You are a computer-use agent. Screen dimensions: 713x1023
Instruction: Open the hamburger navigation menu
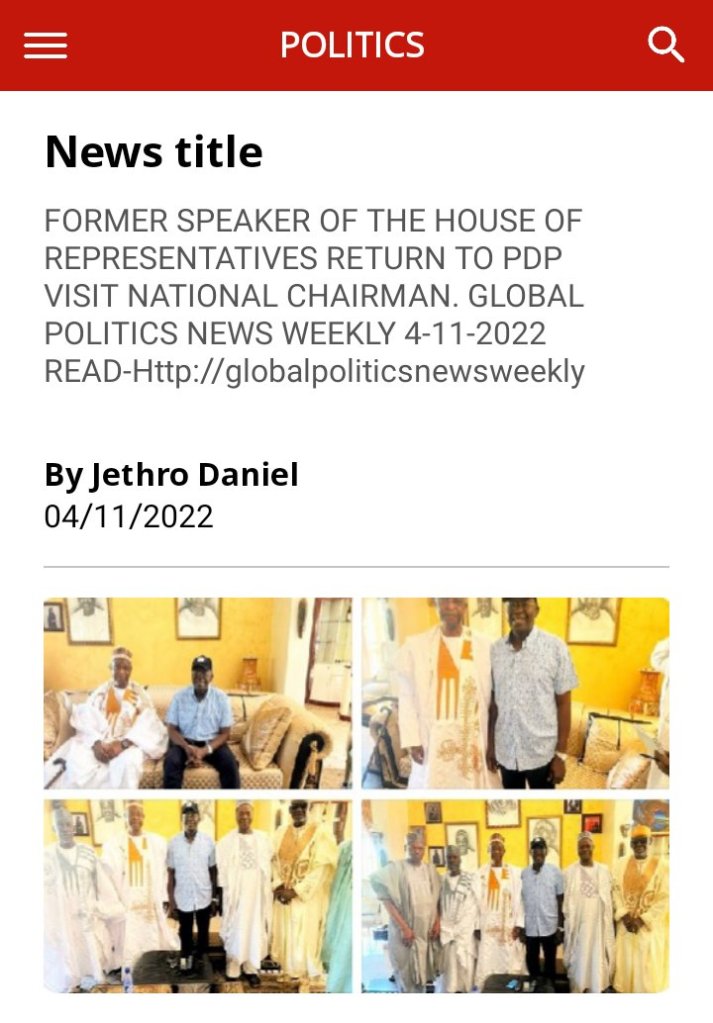click(x=45, y=45)
